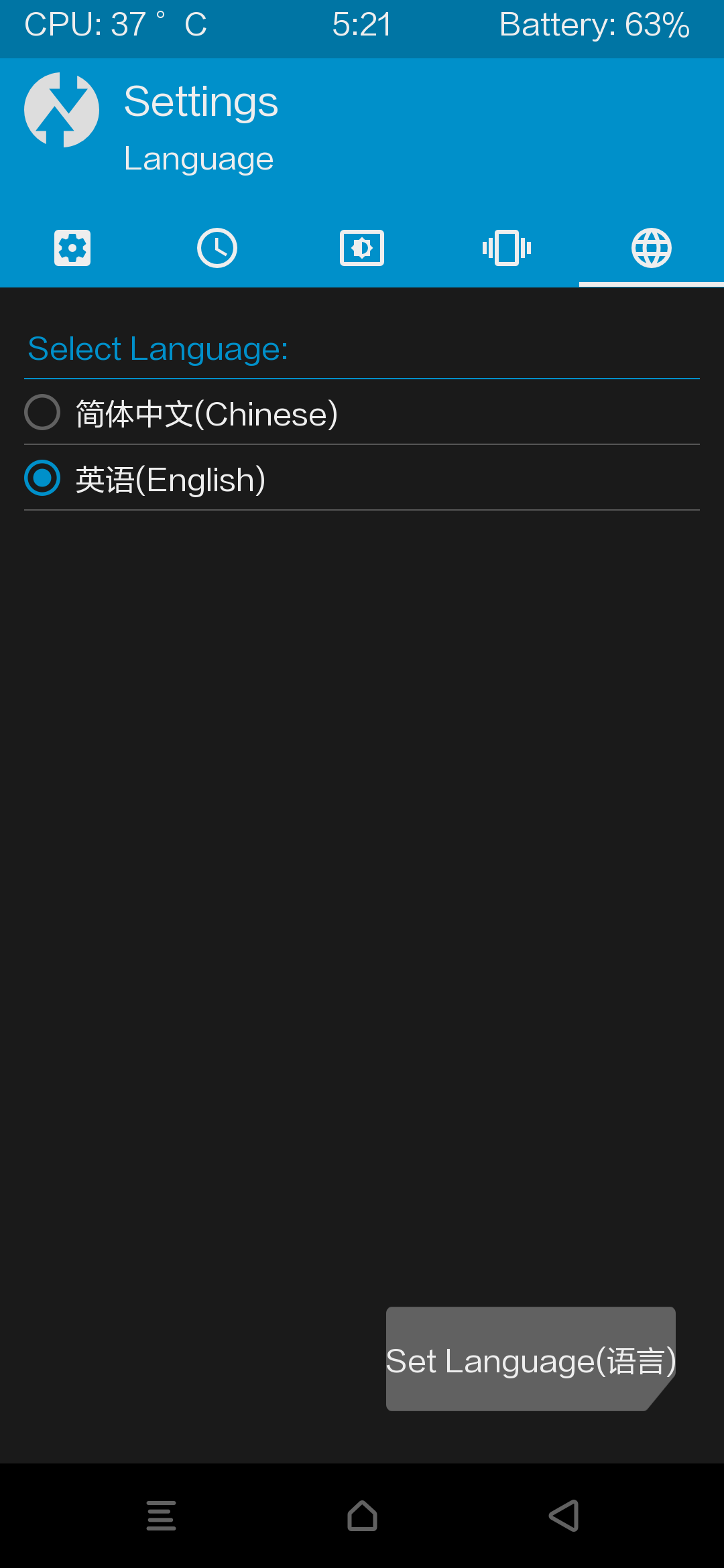Image resolution: width=724 pixels, height=1568 pixels.
Task: Open the vibration settings tab
Action: [507, 248]
